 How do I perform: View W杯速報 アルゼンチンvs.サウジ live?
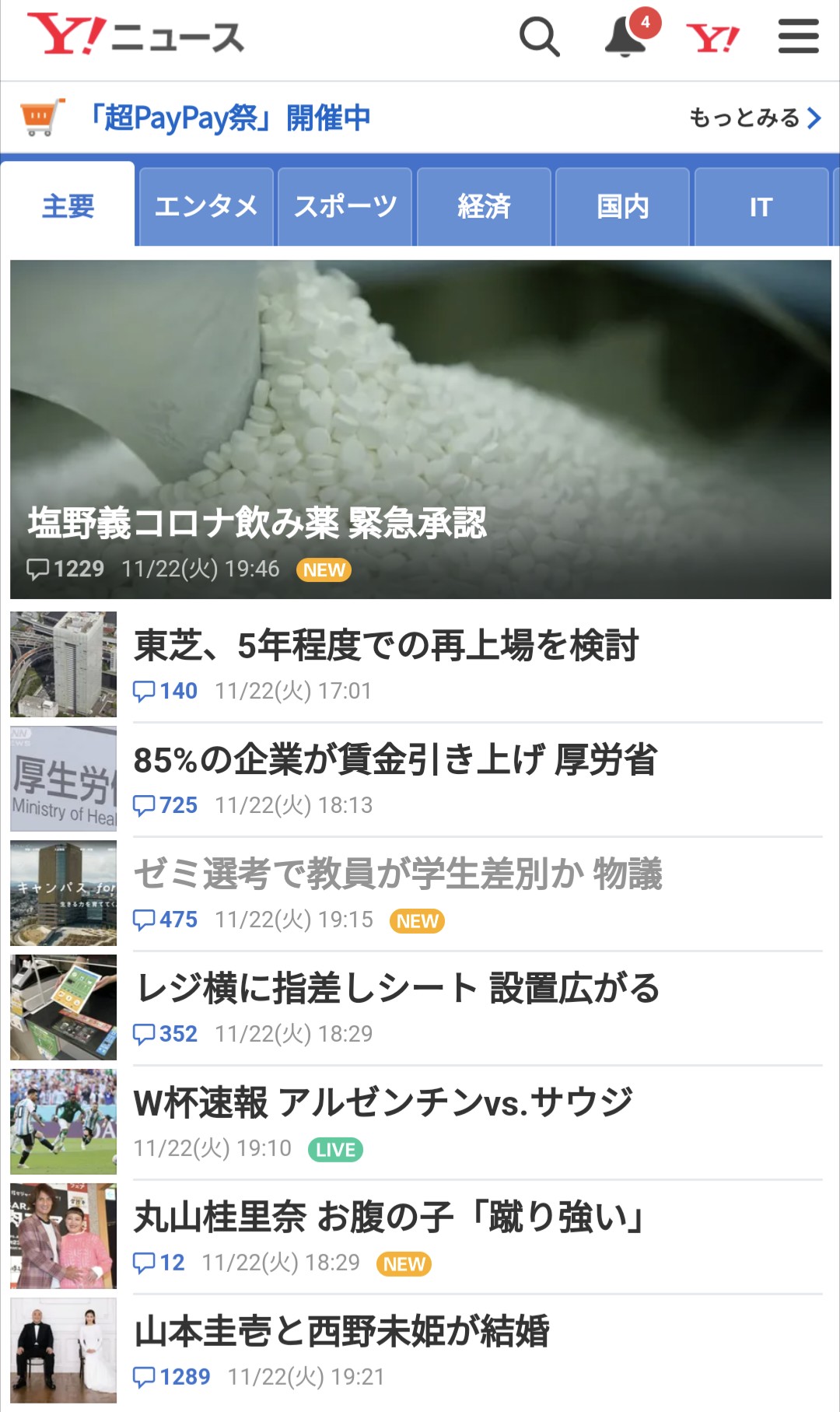(x=383, y=1103)
